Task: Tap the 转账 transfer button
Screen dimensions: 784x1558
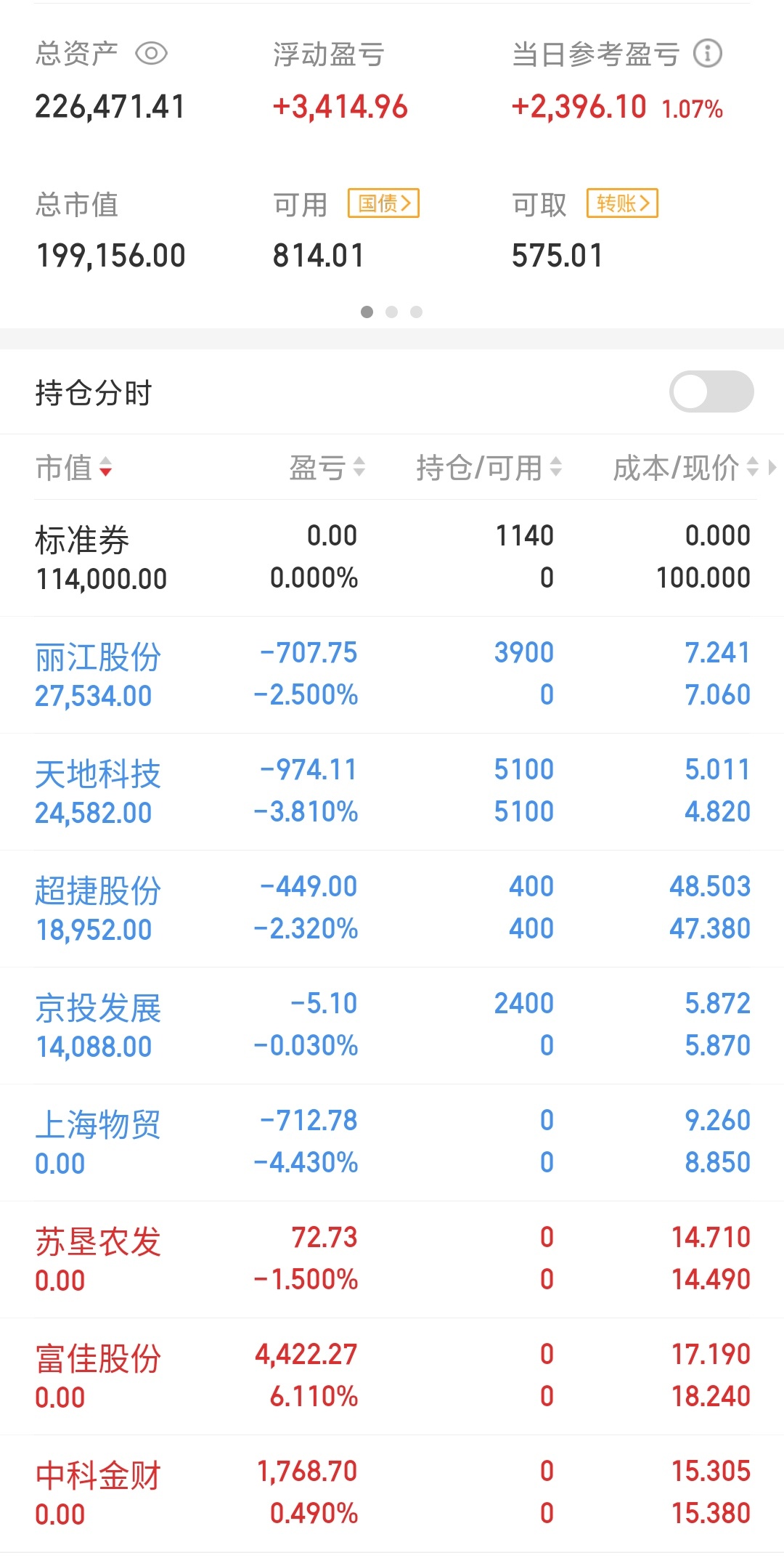Action: 622,203
